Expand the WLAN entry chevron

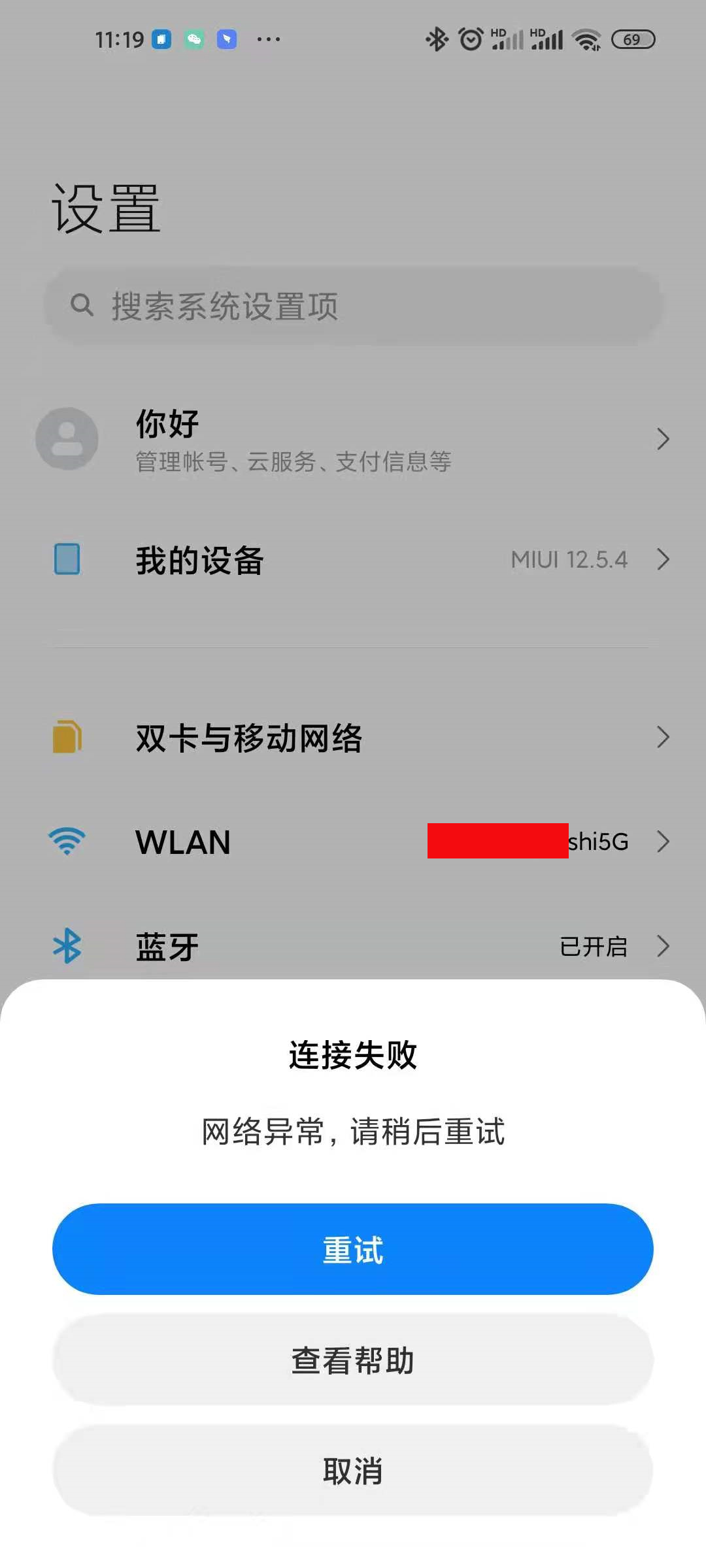pyautogui.click(x=664, y=841)
